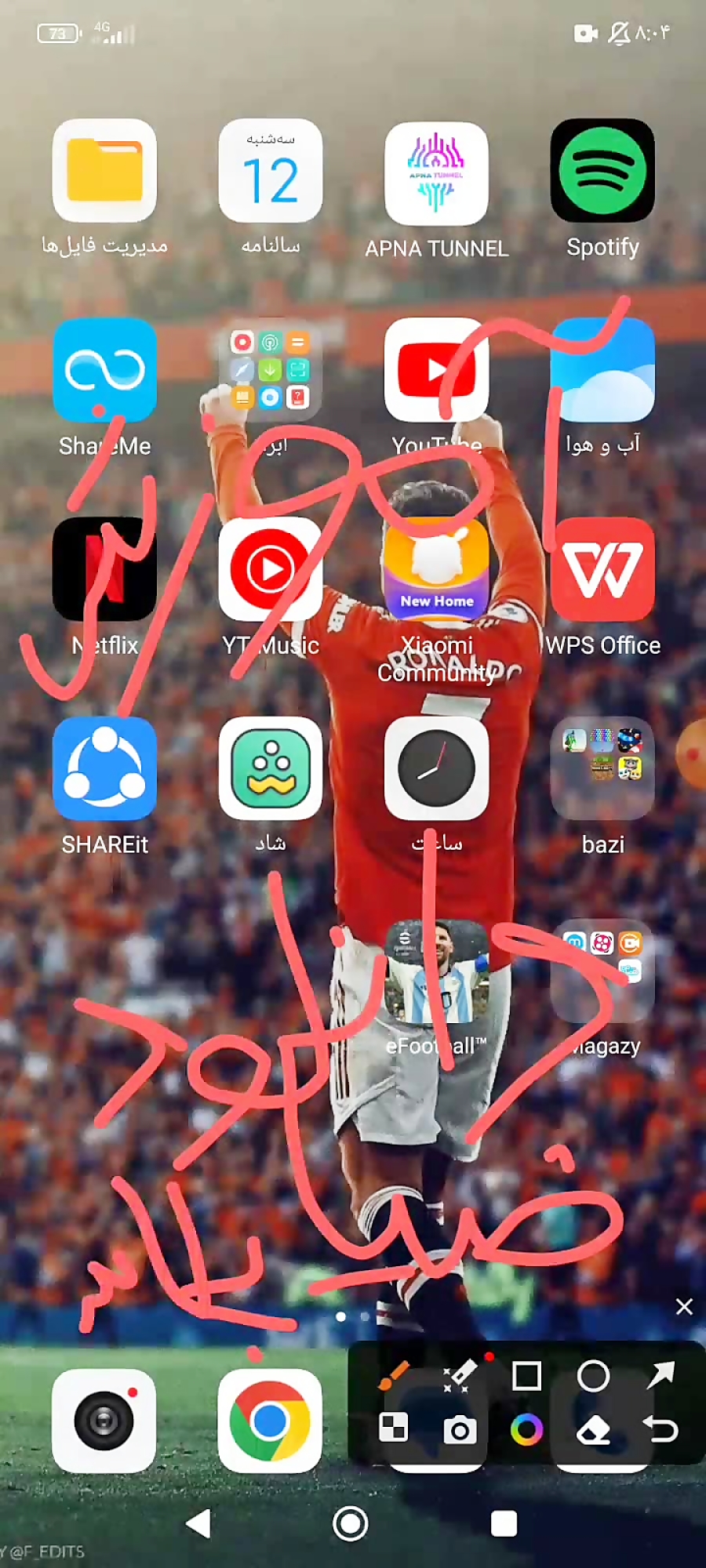This screenshot has height=1568, width=706.
Task: Open the Spotify app
Action: click(x=602, y=171)
